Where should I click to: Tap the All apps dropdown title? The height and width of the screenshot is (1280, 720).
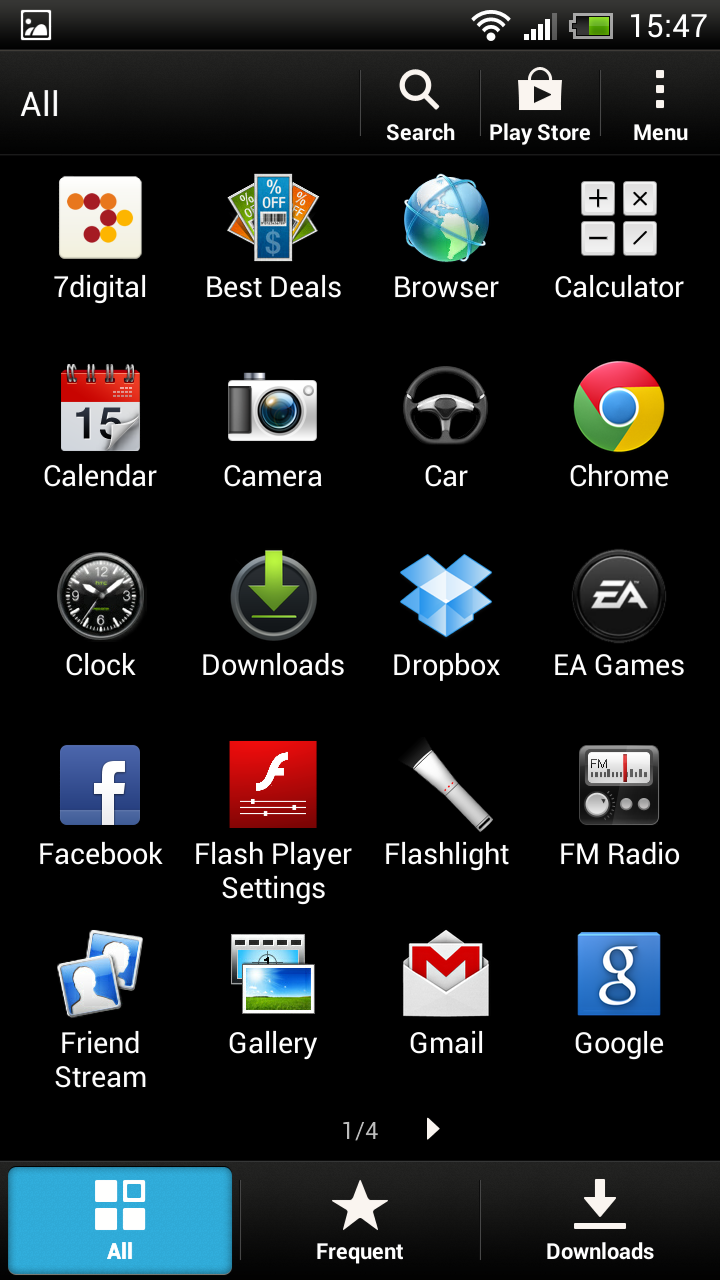(x=40, y=104)
